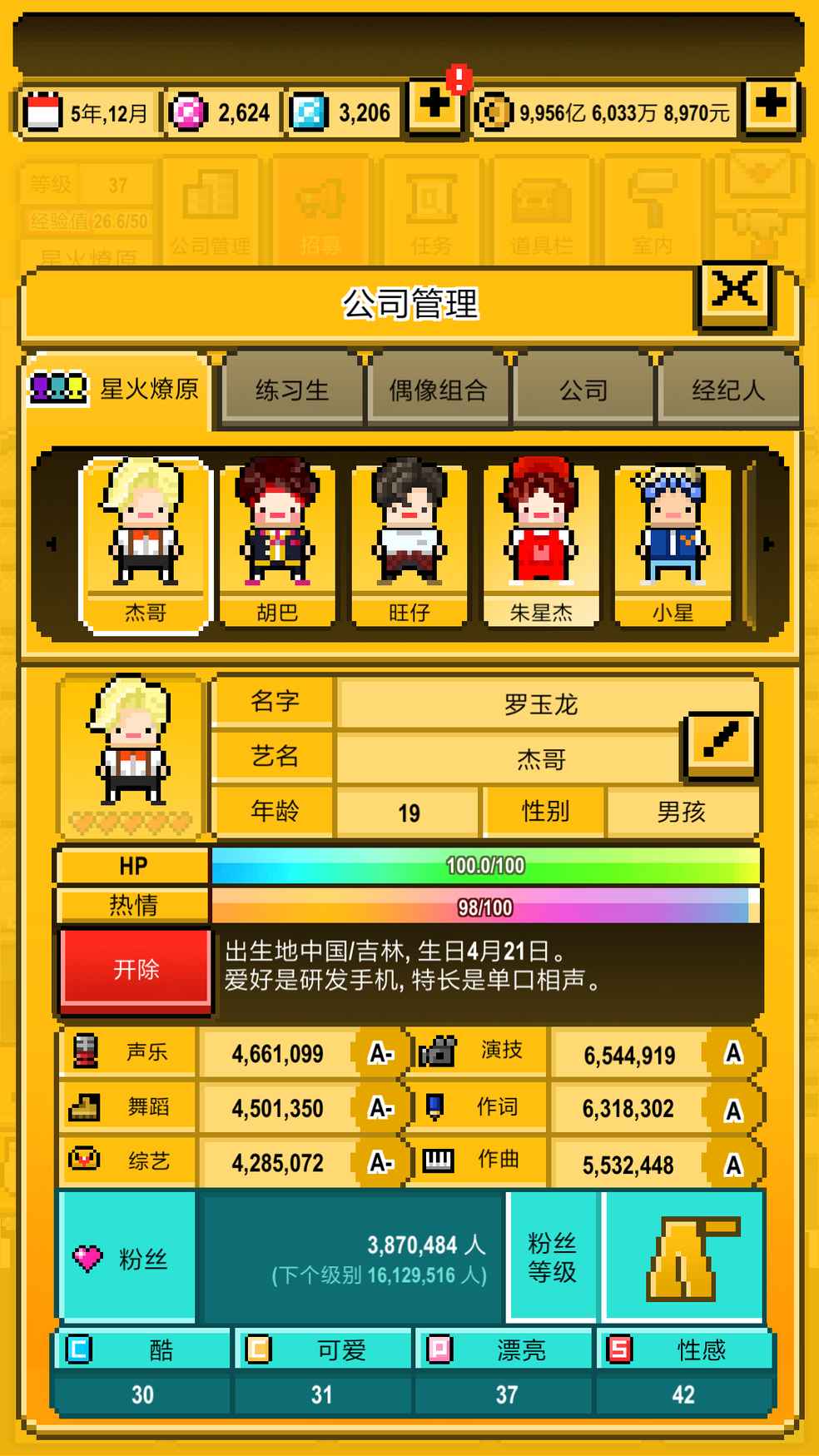Edit stage name with pencil icon

(720, 743)
